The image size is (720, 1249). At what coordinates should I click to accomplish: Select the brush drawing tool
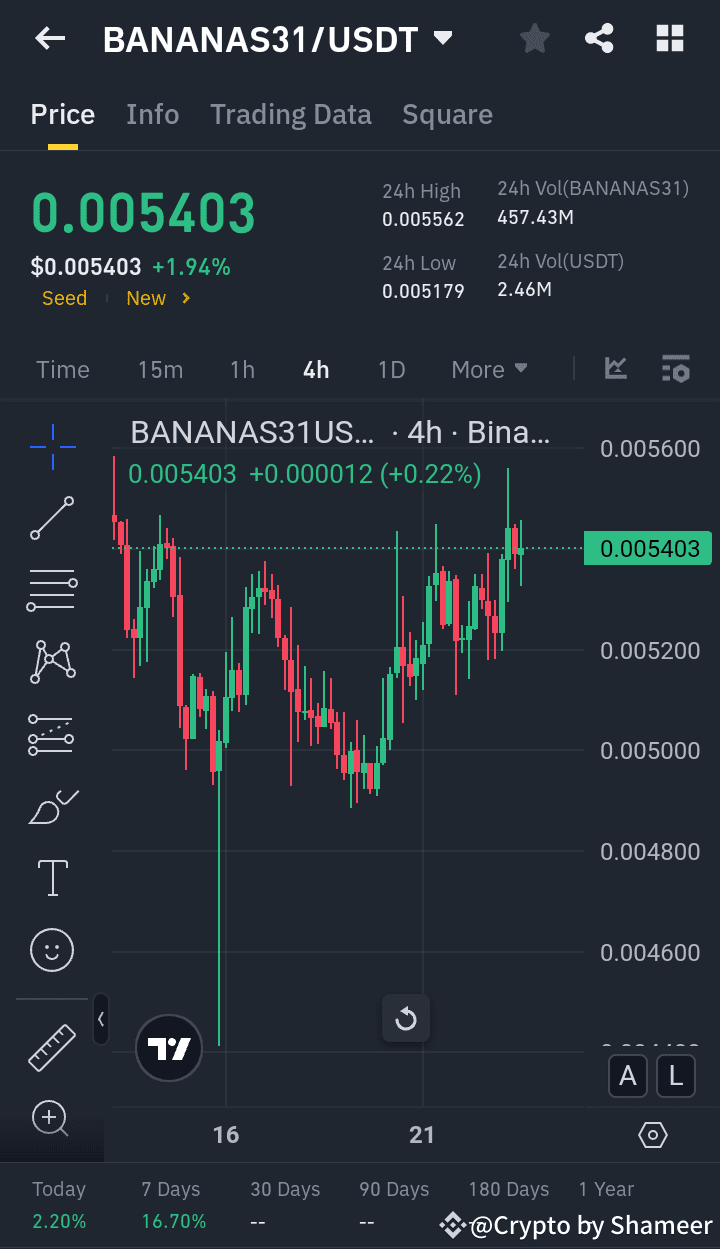[x=52, y=806]
